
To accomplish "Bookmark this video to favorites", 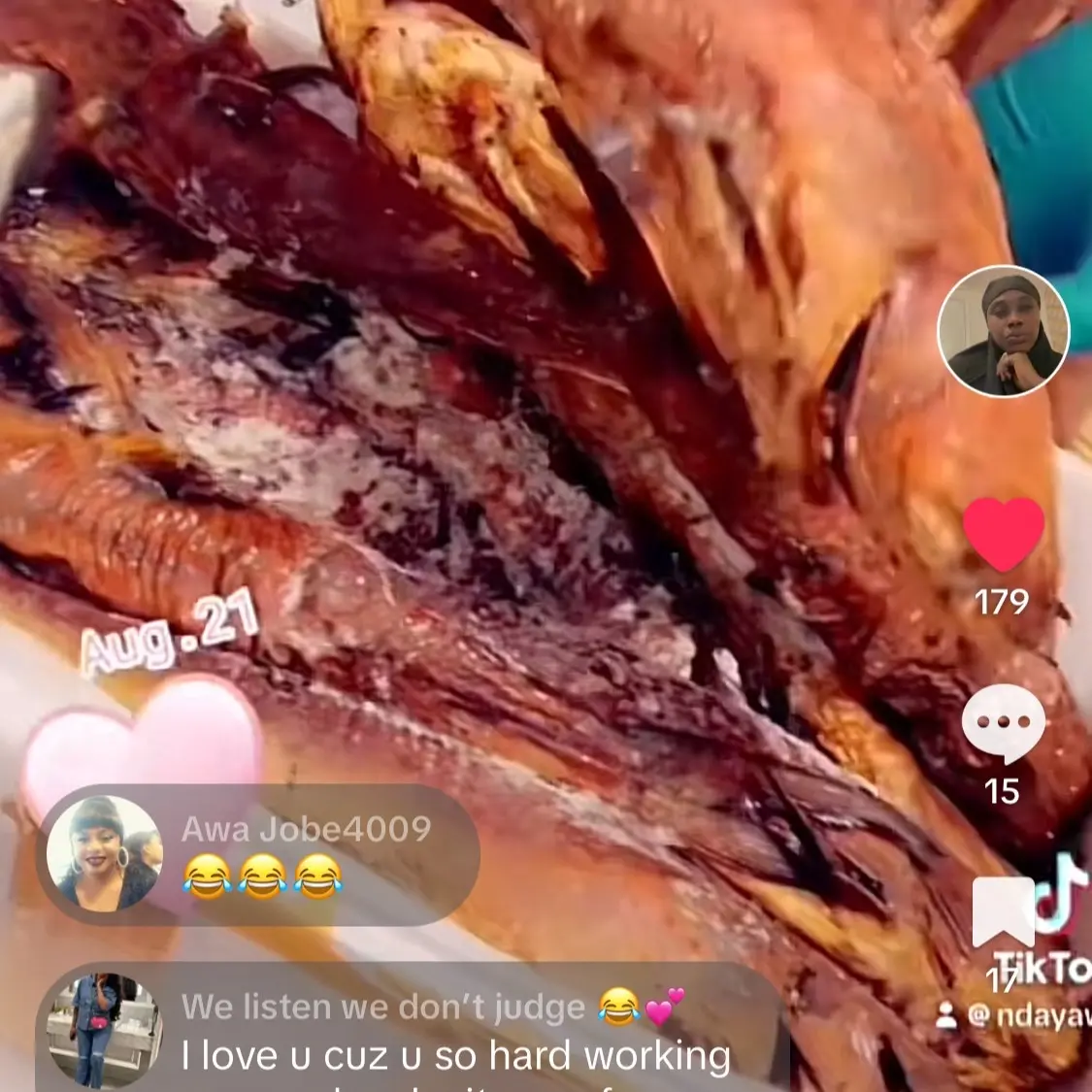I will click(1003, 910).
